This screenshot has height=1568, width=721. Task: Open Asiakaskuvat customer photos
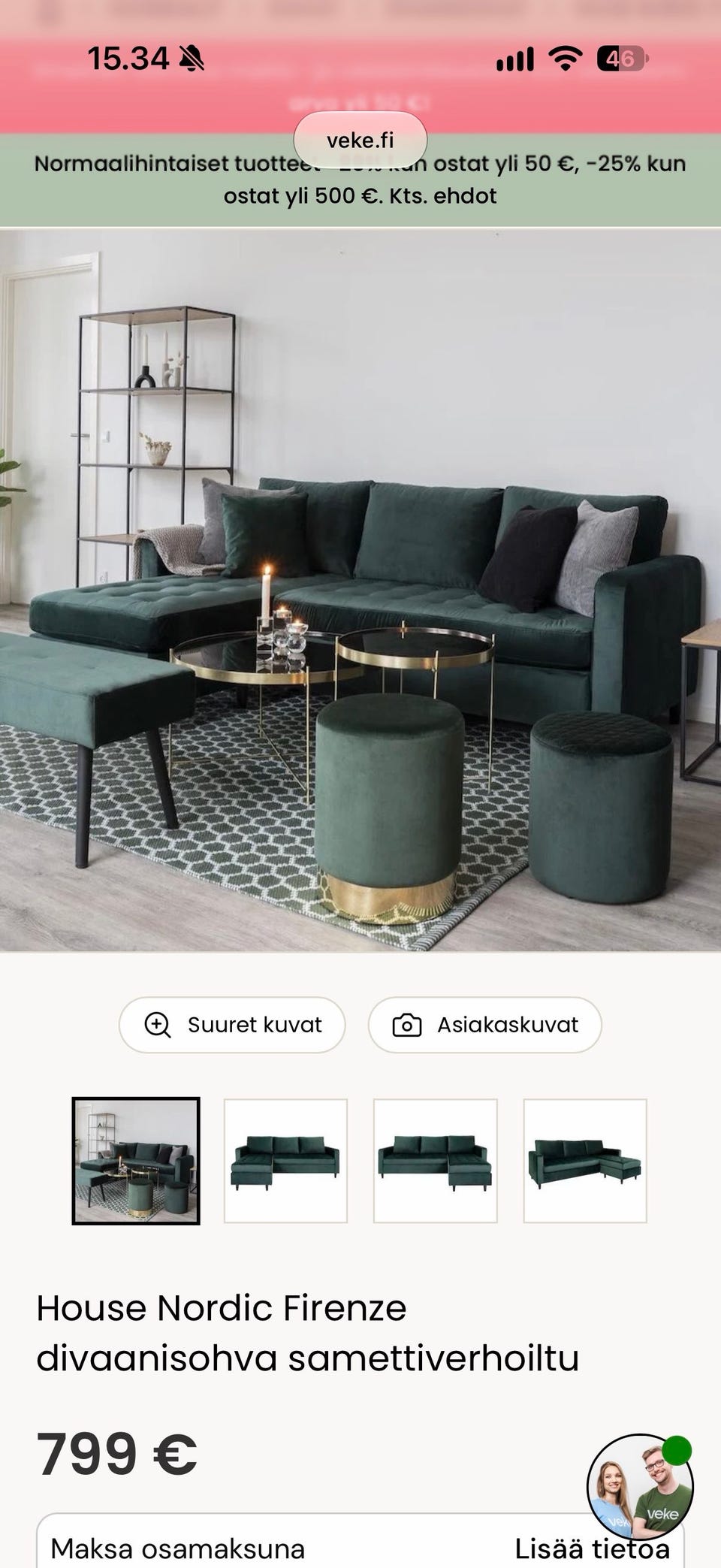(485, 1025)
